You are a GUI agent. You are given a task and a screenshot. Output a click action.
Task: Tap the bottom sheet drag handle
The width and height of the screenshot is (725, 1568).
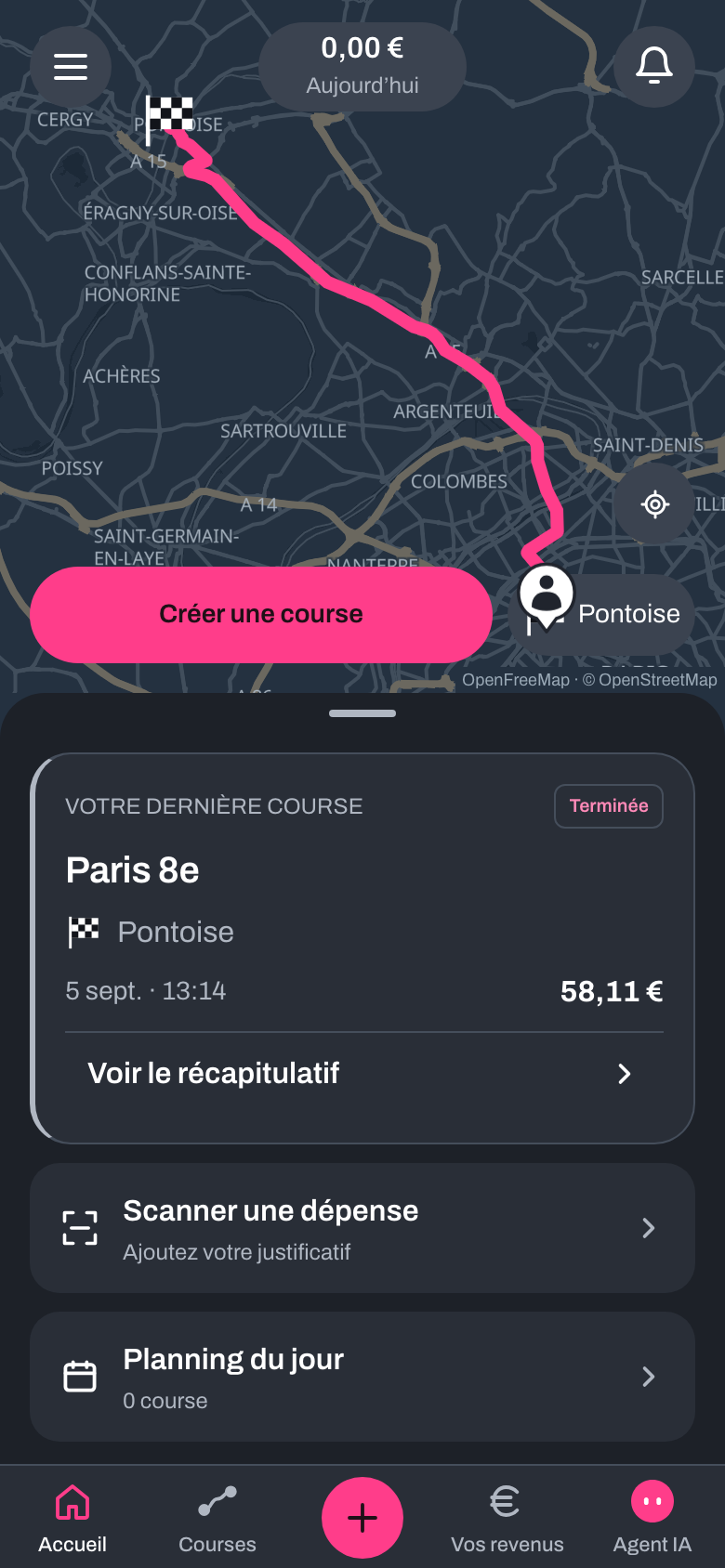[x=362, y=713]
